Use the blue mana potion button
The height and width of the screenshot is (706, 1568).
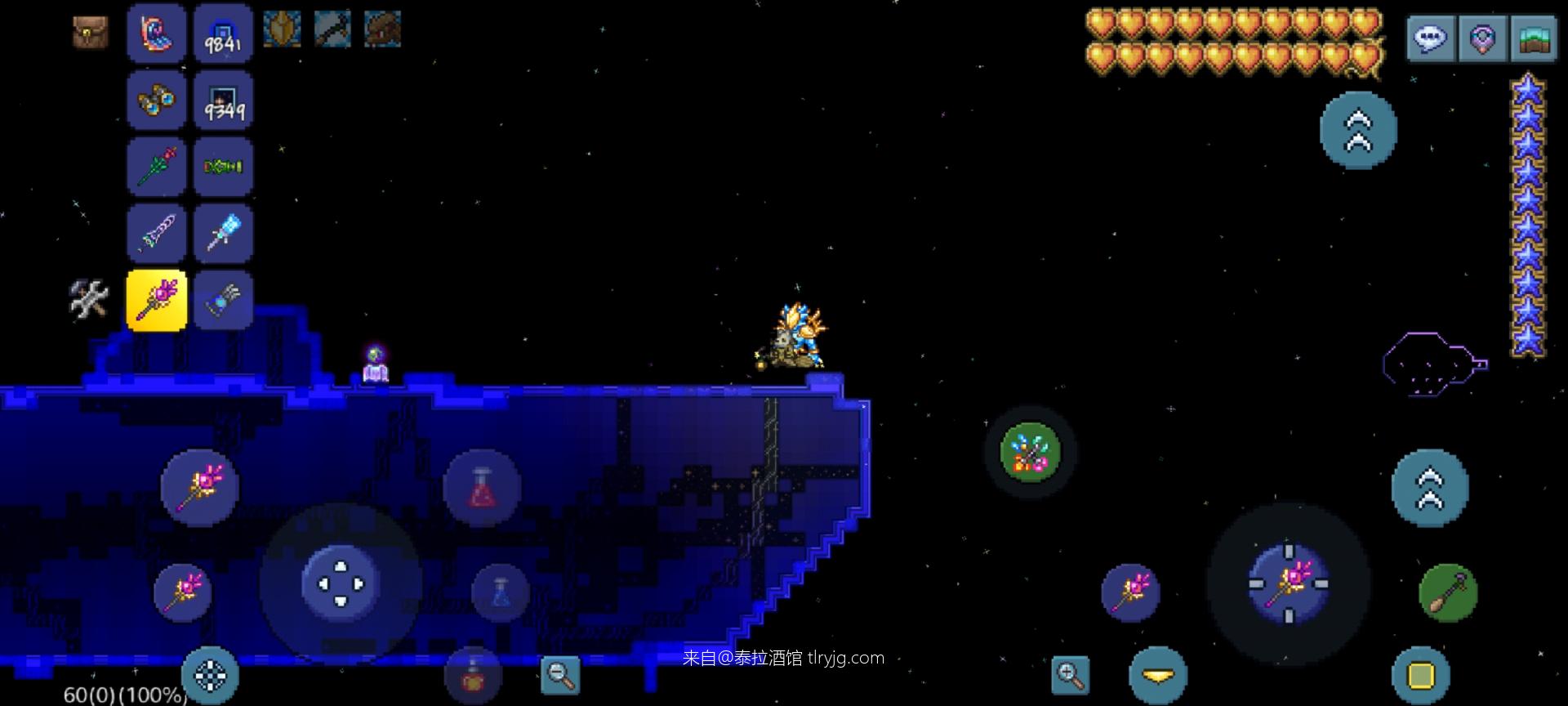pos(501,592)
